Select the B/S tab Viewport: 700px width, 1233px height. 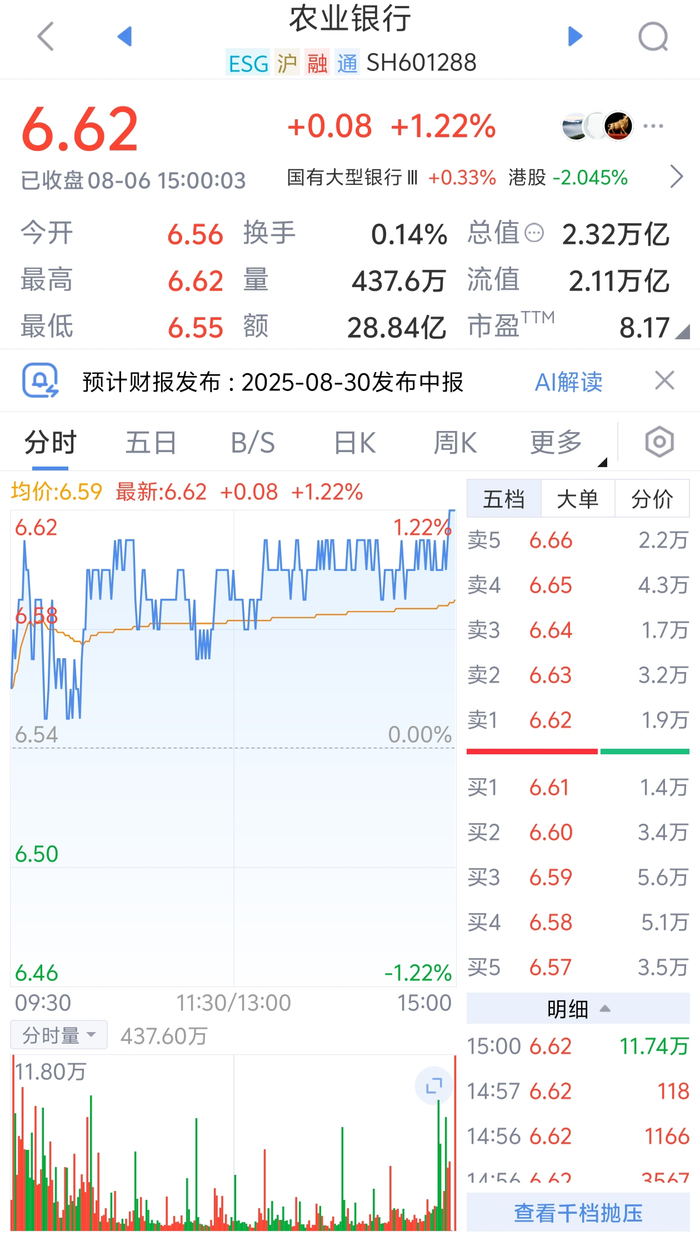[x=253, y=442]
